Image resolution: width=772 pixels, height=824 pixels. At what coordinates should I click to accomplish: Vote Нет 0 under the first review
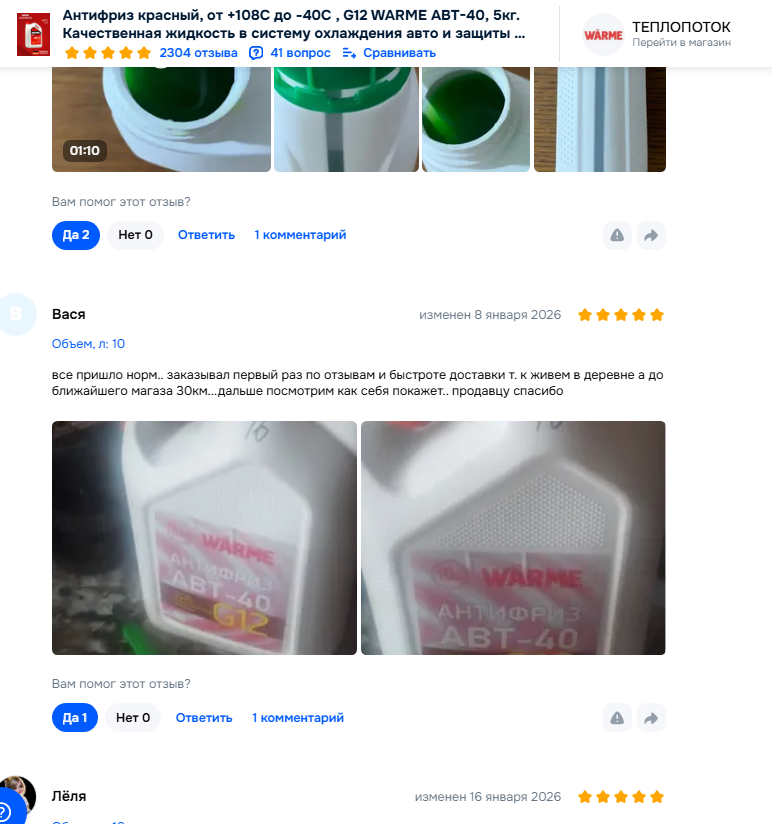coord(135,235)
